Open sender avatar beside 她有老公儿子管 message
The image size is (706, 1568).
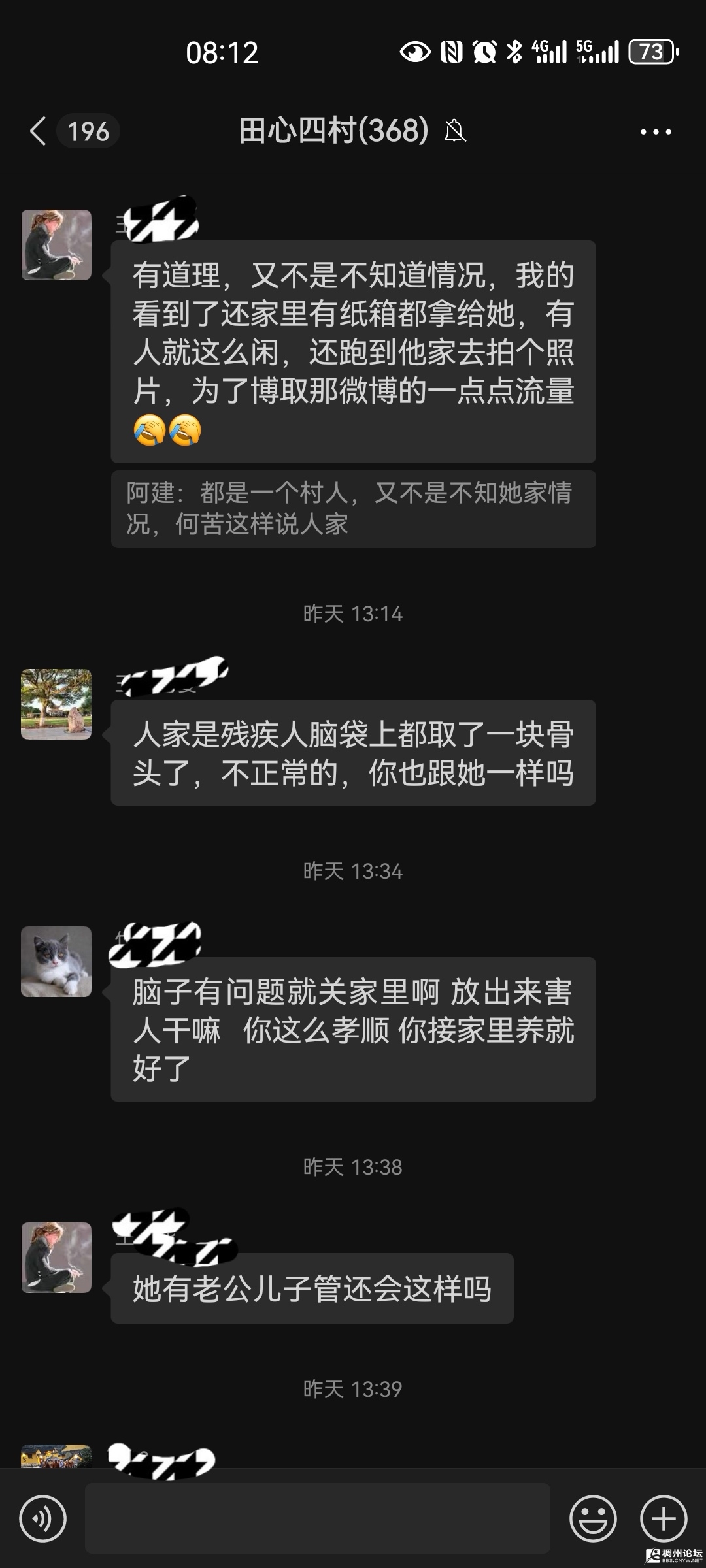[x=56, y=1258]
